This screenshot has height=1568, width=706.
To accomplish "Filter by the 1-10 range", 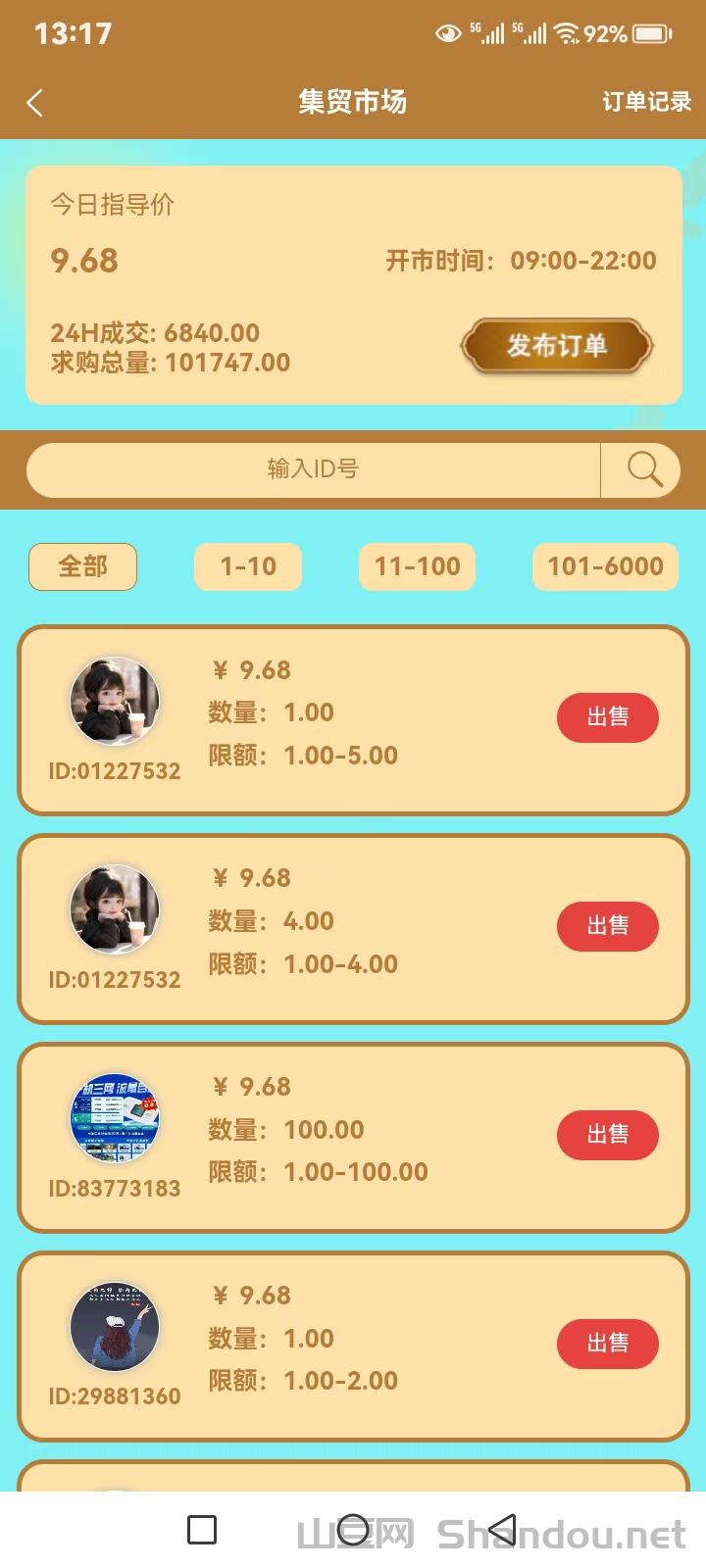I will tap(248, 566).
